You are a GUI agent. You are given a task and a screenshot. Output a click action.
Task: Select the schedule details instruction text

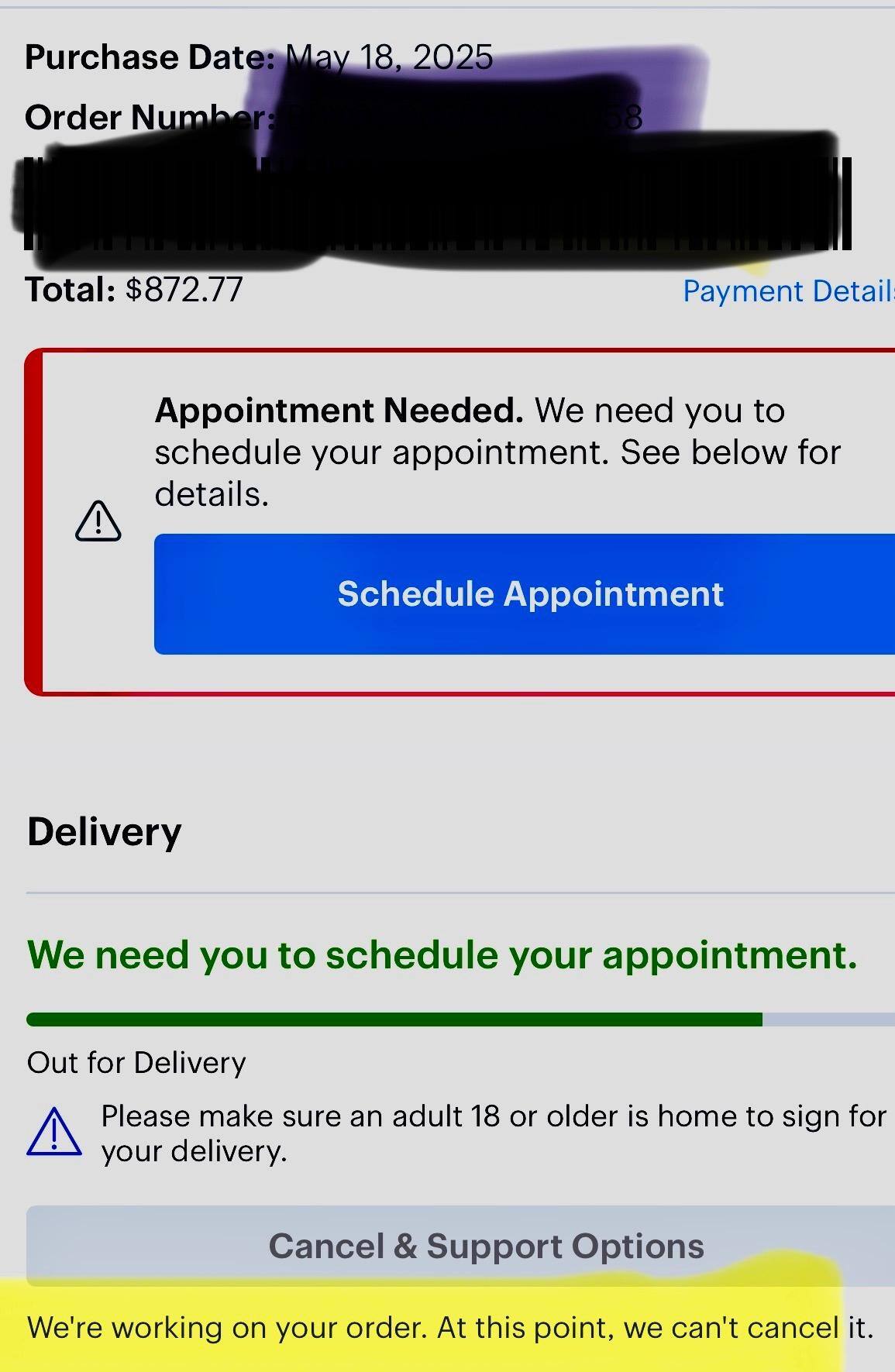click(498, 451)
